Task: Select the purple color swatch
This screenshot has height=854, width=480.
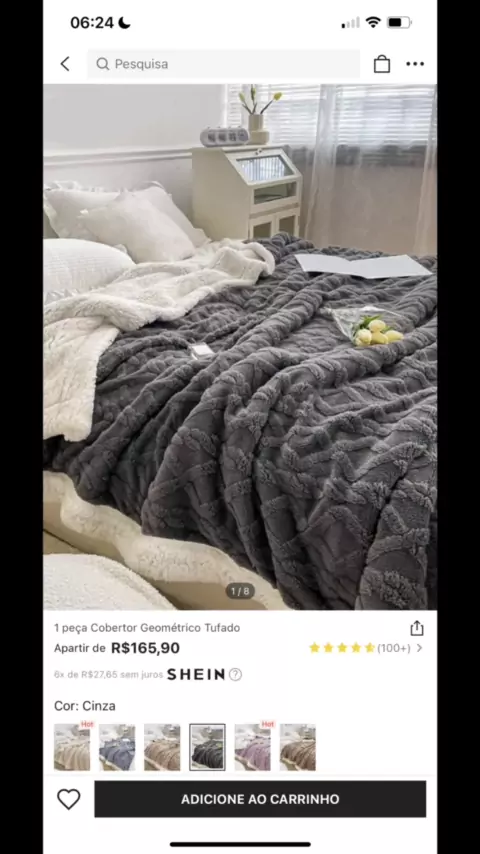Action: point(252,747)
